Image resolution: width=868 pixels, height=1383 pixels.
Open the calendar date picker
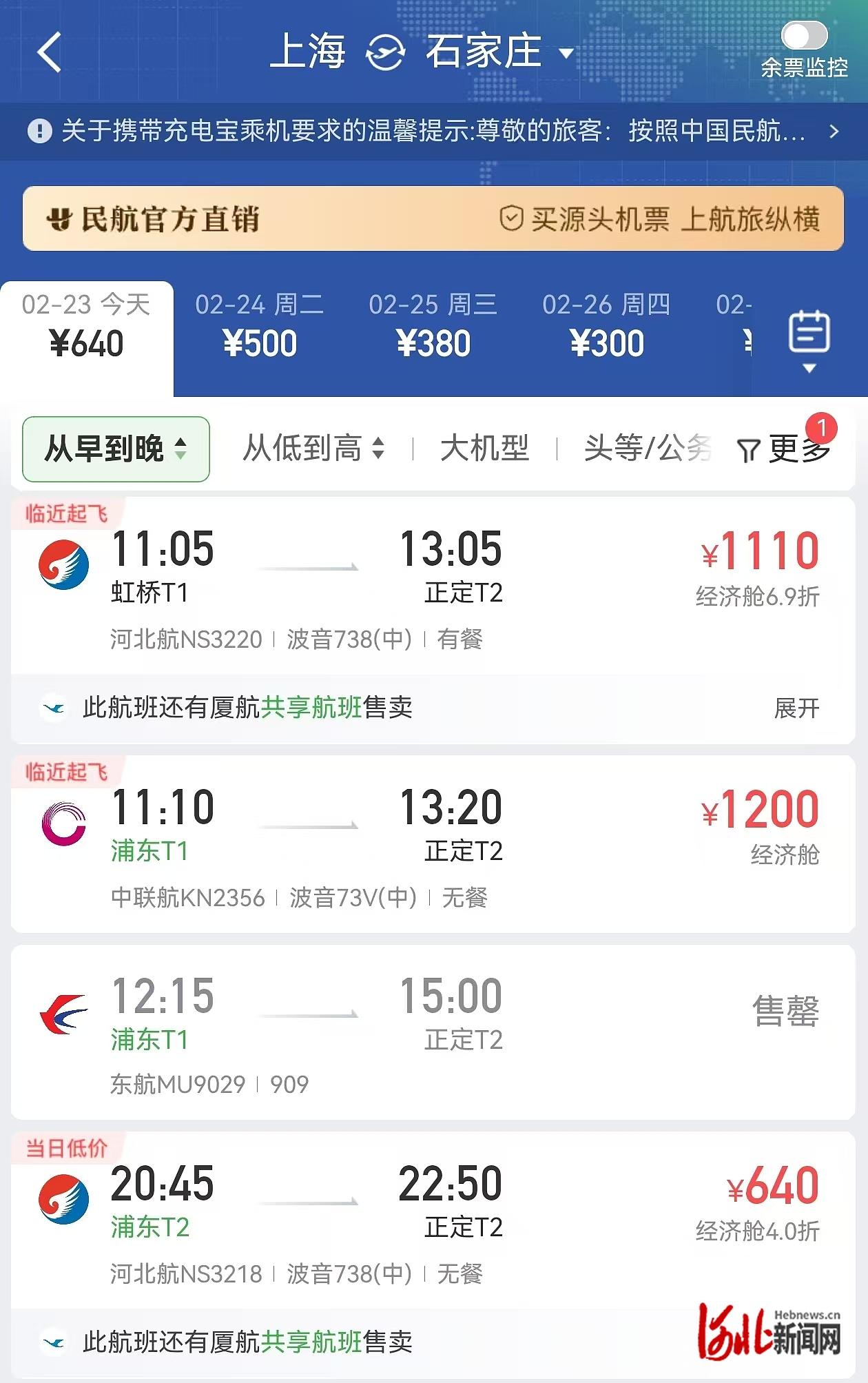[x=809, y=338]
